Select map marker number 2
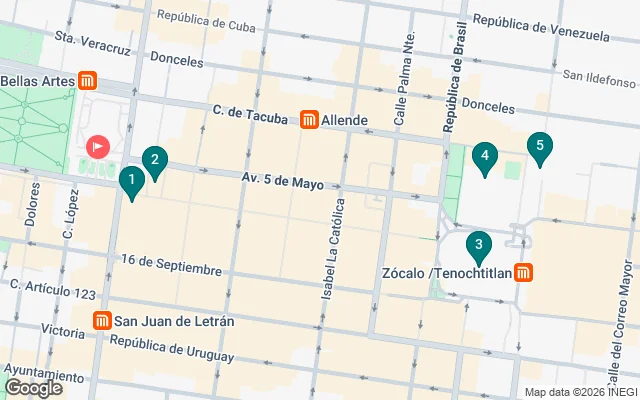 click(154, 160)
